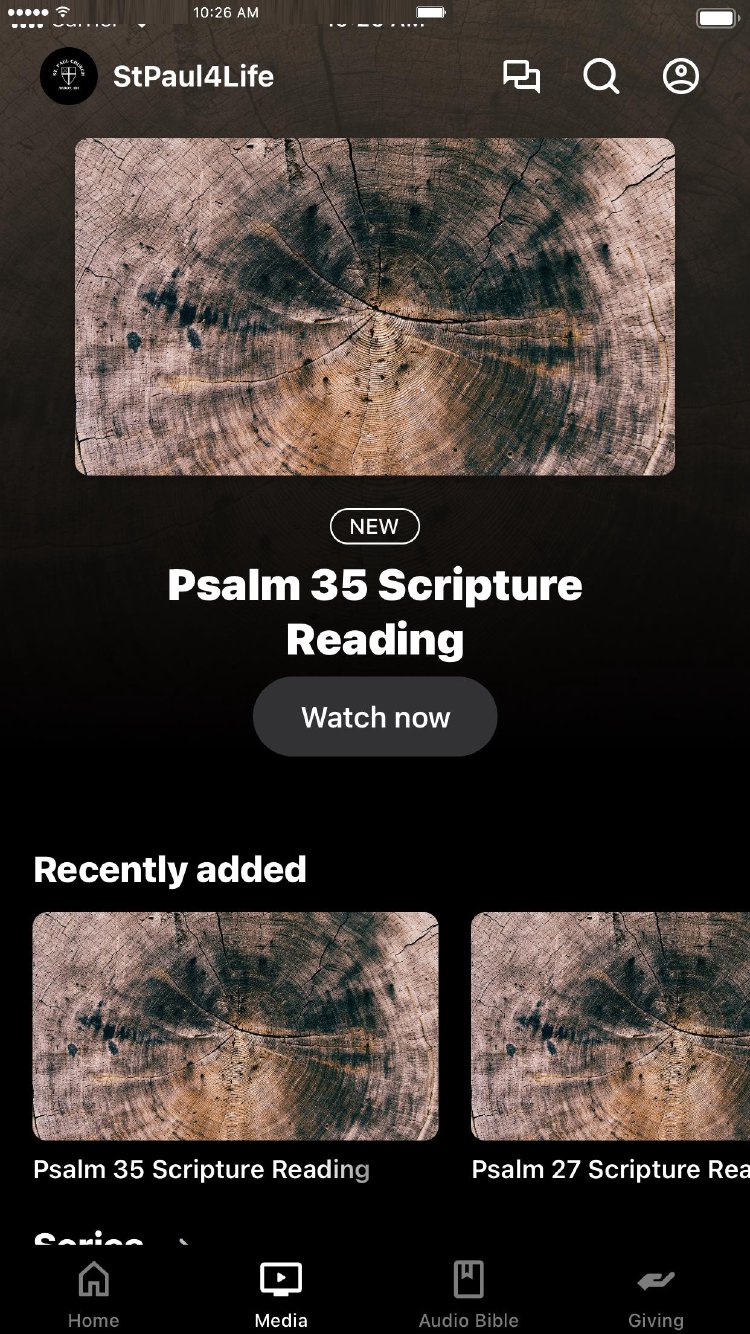This screenshot has width=750, height=1334.
Task: Switch to the Home tab
Action: [93, 1294]
